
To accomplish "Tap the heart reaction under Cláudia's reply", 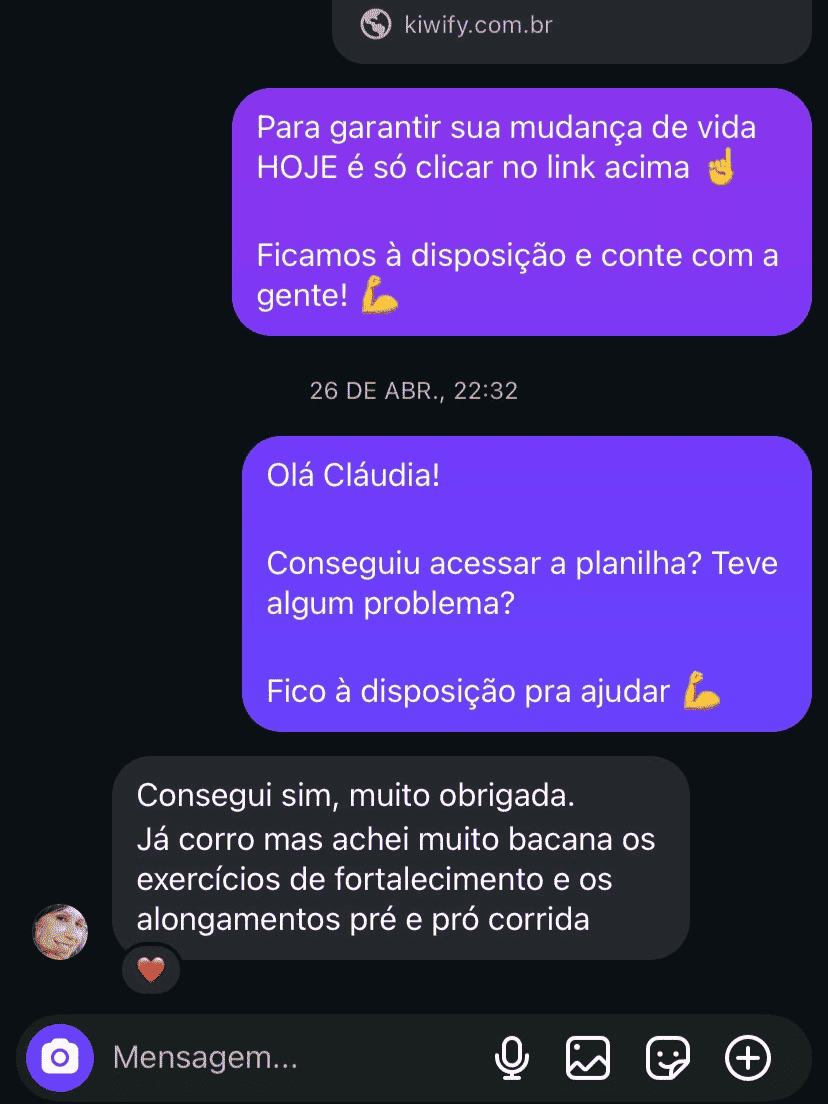I will 150,969.
